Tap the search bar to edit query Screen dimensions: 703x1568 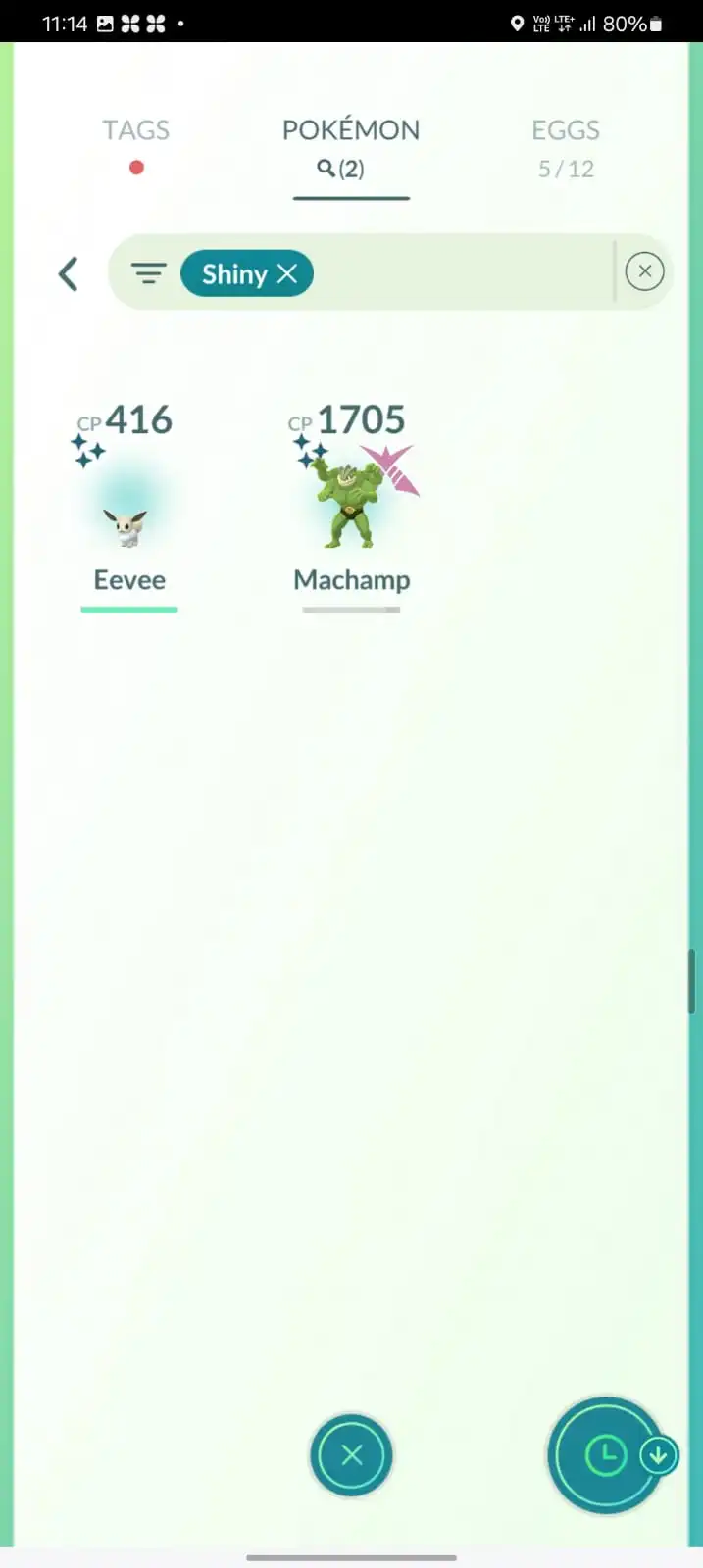(x=461, y=273)
